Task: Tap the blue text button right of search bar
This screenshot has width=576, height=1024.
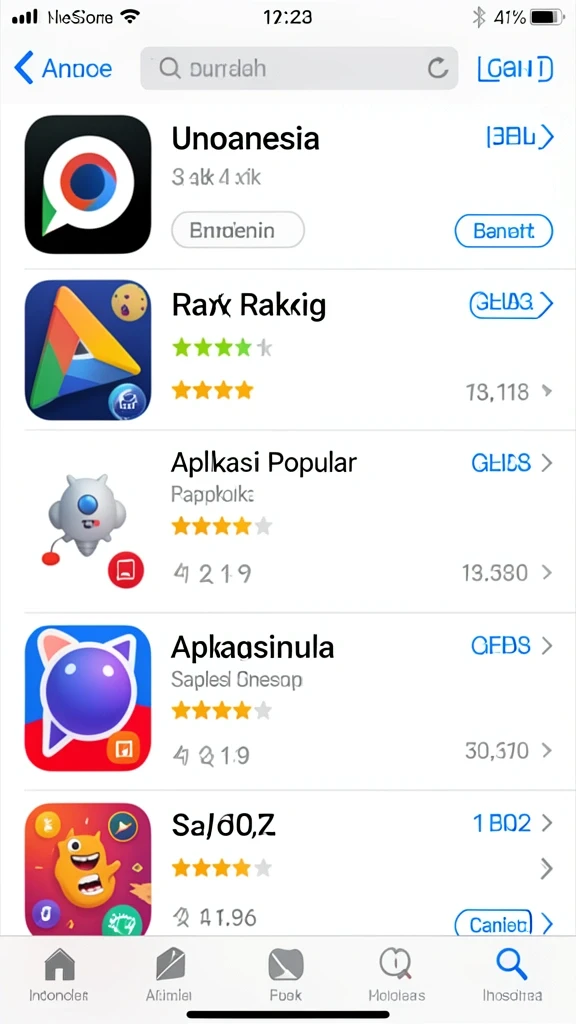Action: (515, 69)
